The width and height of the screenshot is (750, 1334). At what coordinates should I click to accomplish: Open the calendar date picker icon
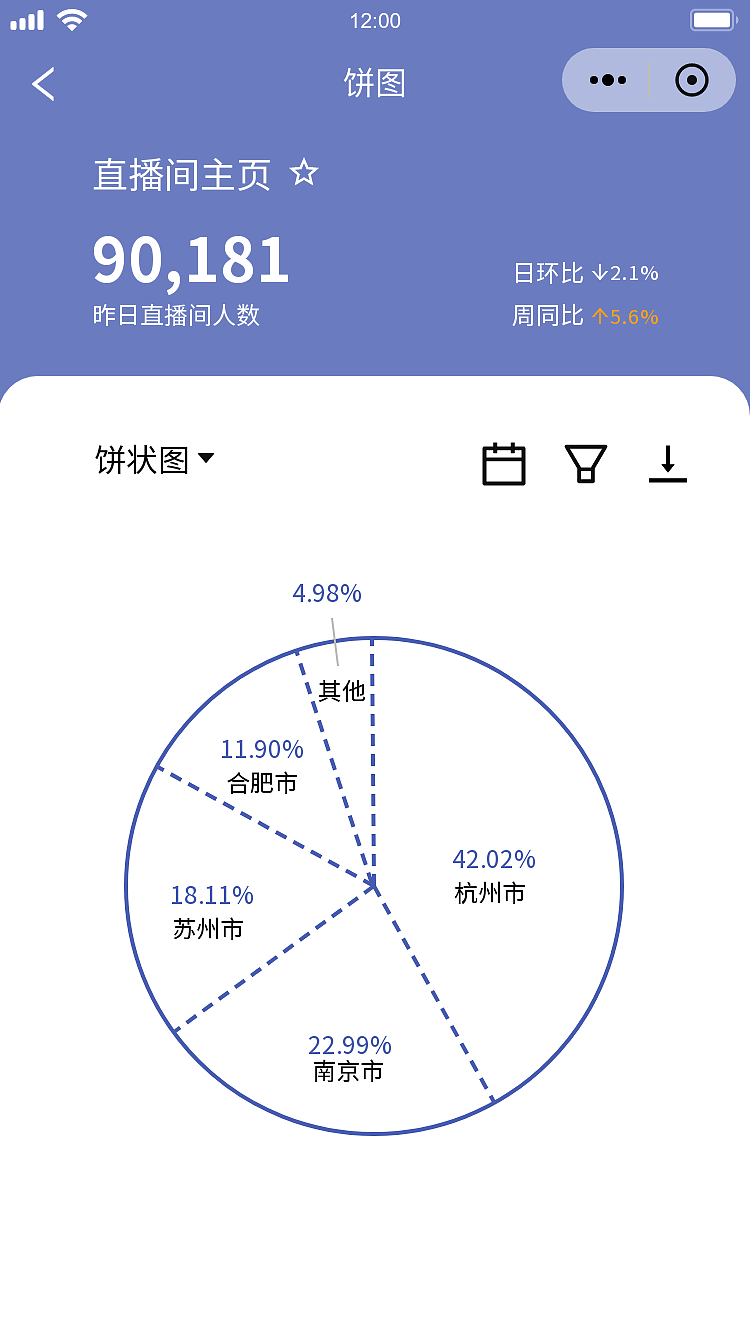point(503,463)
